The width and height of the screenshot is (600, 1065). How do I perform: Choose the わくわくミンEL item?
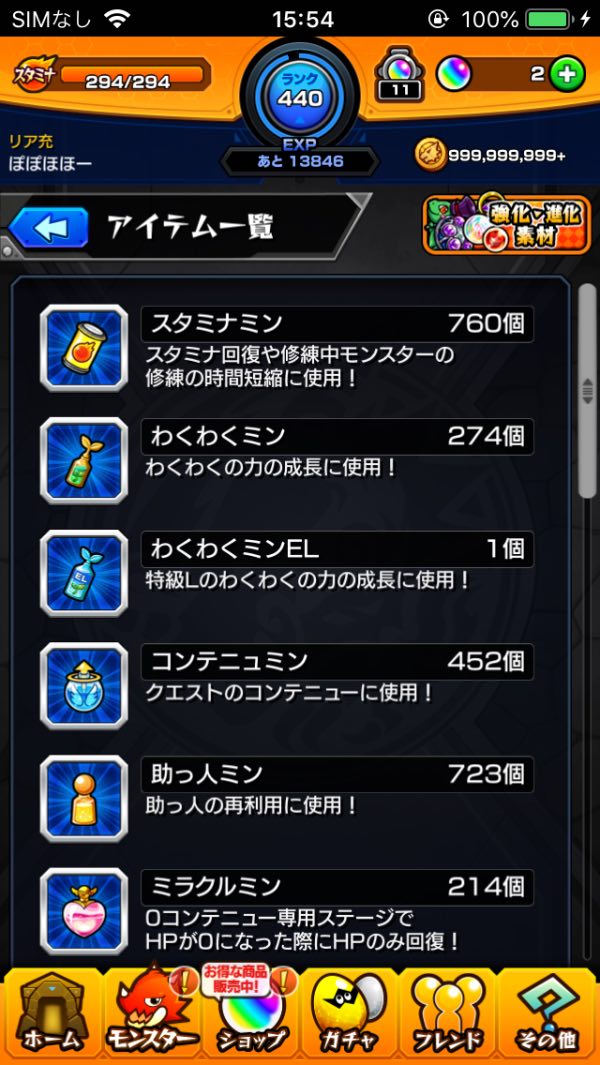pyautogui.click(x=287, y=573)
